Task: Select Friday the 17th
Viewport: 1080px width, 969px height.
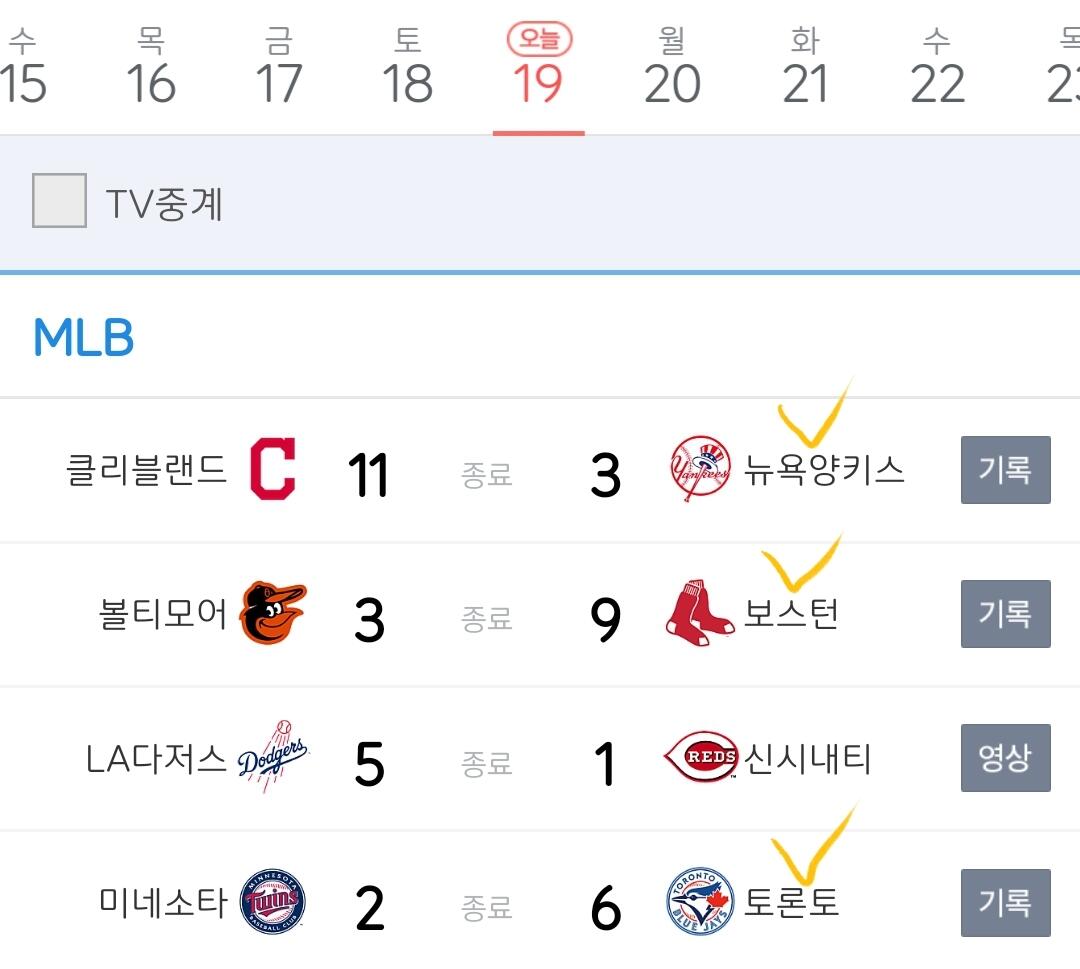Action: click(278, 68)
